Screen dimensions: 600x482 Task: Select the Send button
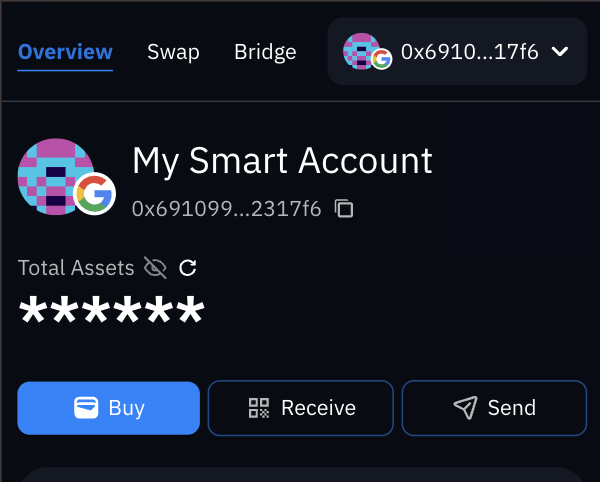494,408
